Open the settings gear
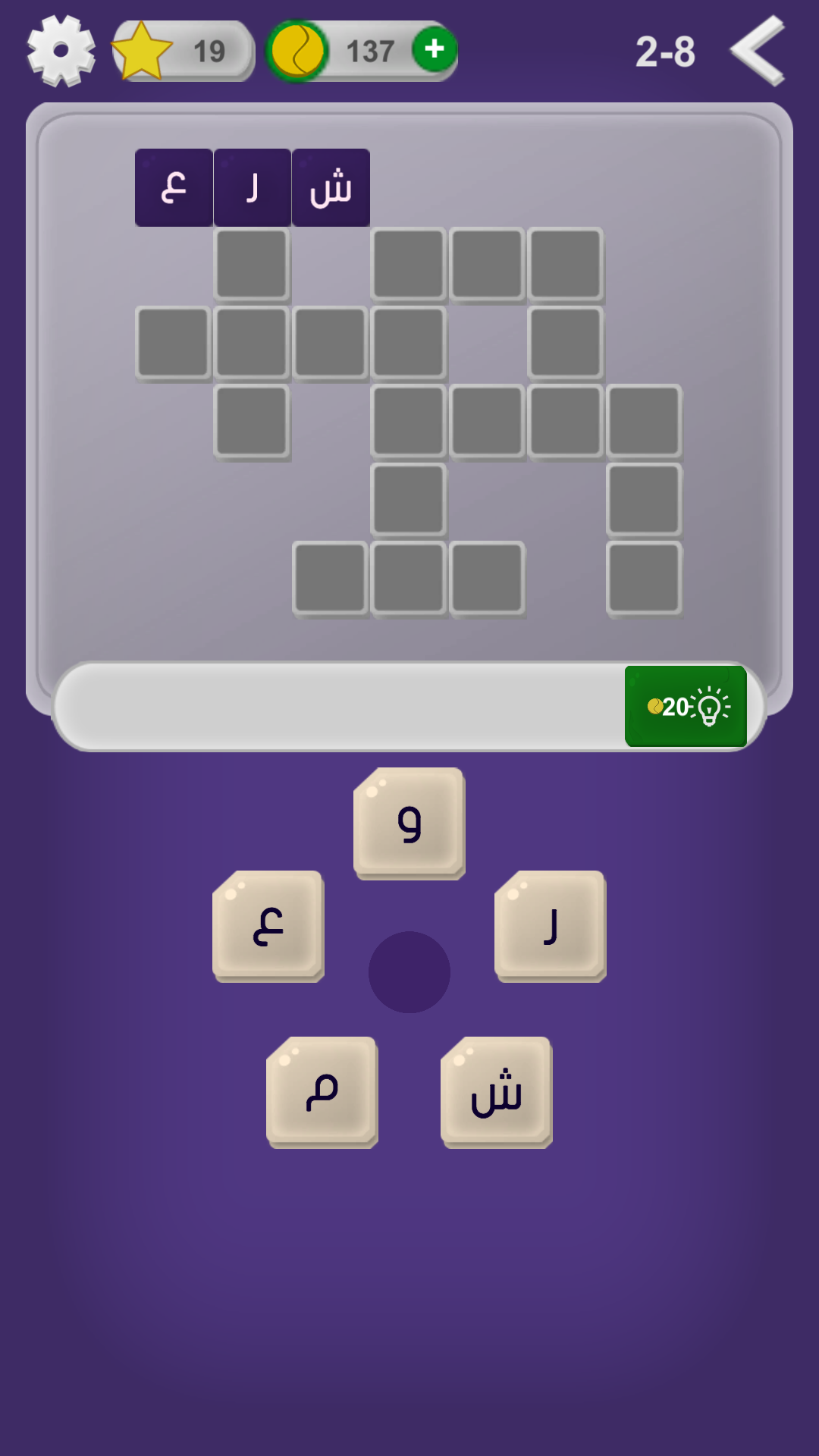819x1456 pixels. pos(61,51)
